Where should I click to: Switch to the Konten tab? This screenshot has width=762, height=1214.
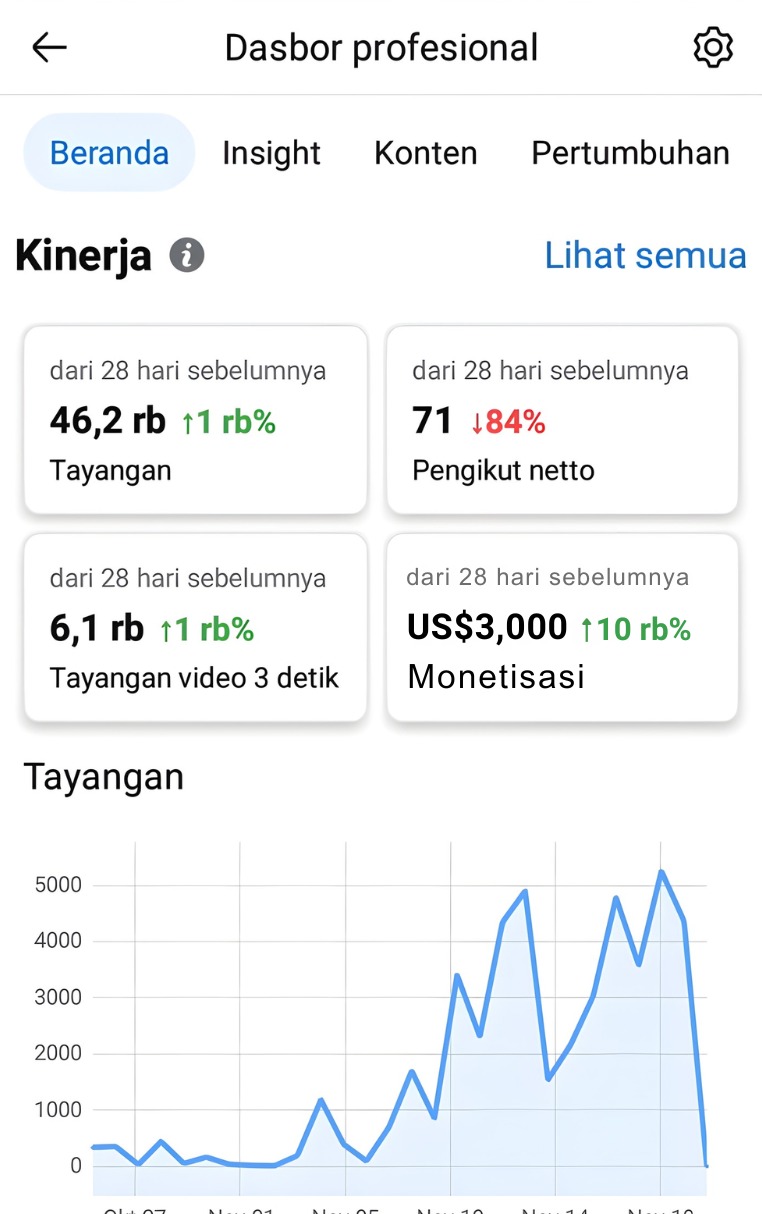(425, 153)
